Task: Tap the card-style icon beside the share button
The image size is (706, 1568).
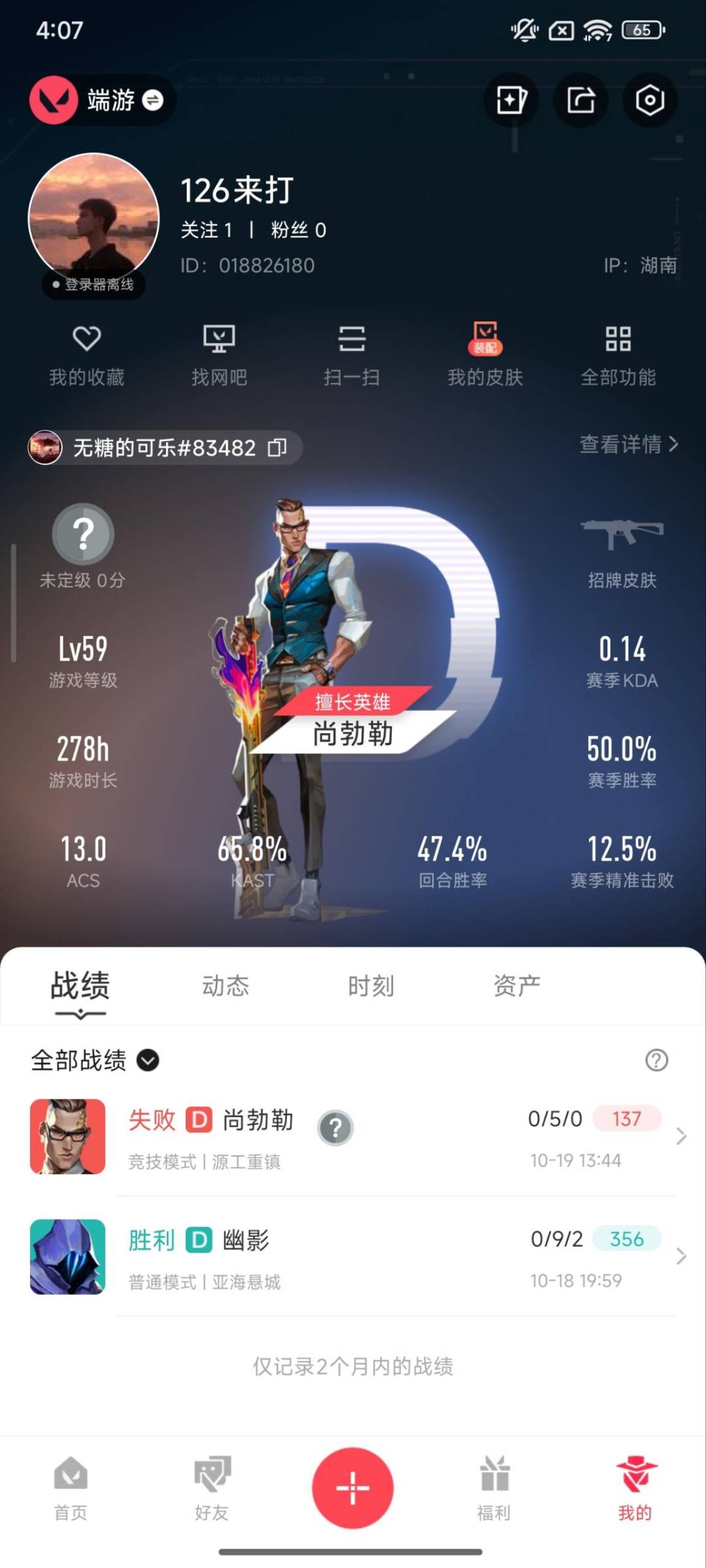Action: [x=511, y=100]
